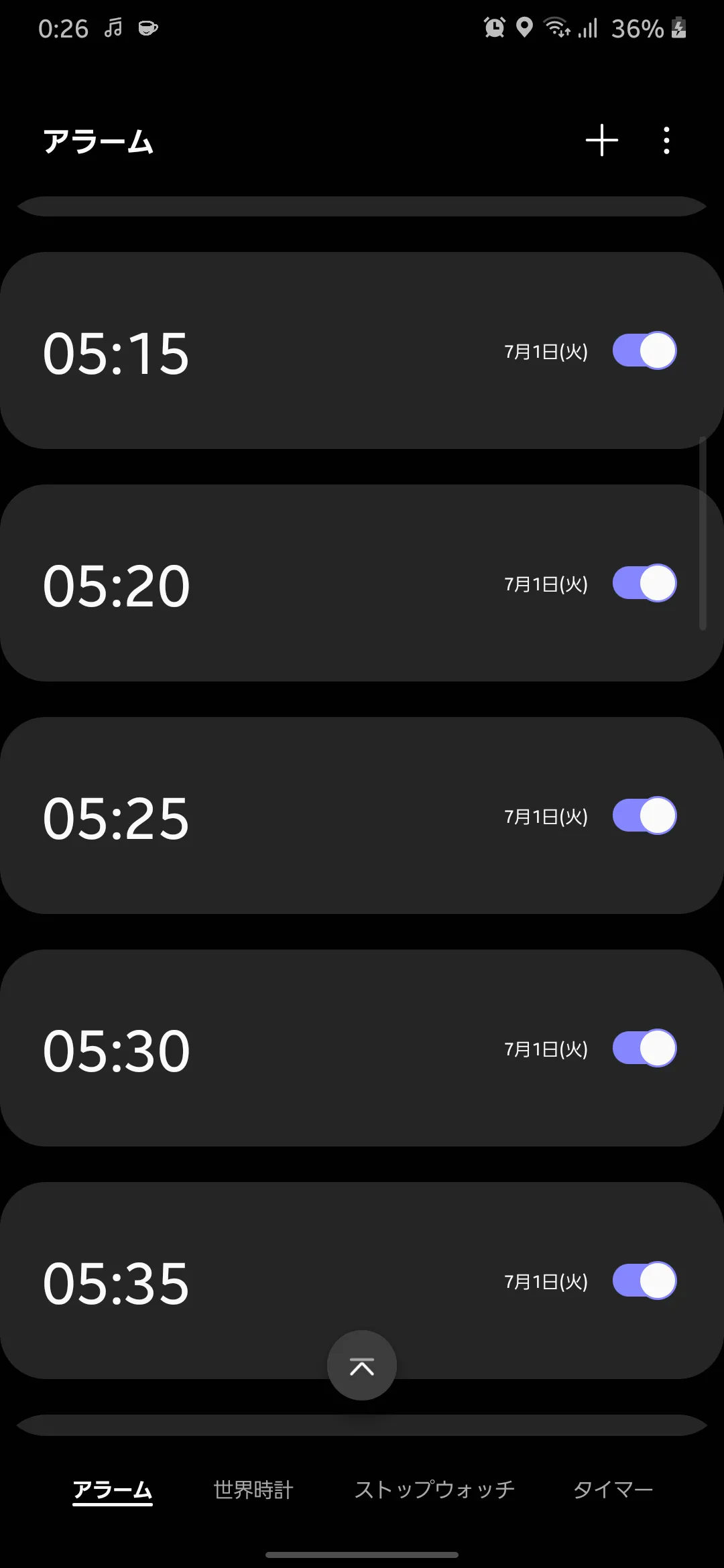Tap the jump-to-top arrow button

pos(362,1365)
